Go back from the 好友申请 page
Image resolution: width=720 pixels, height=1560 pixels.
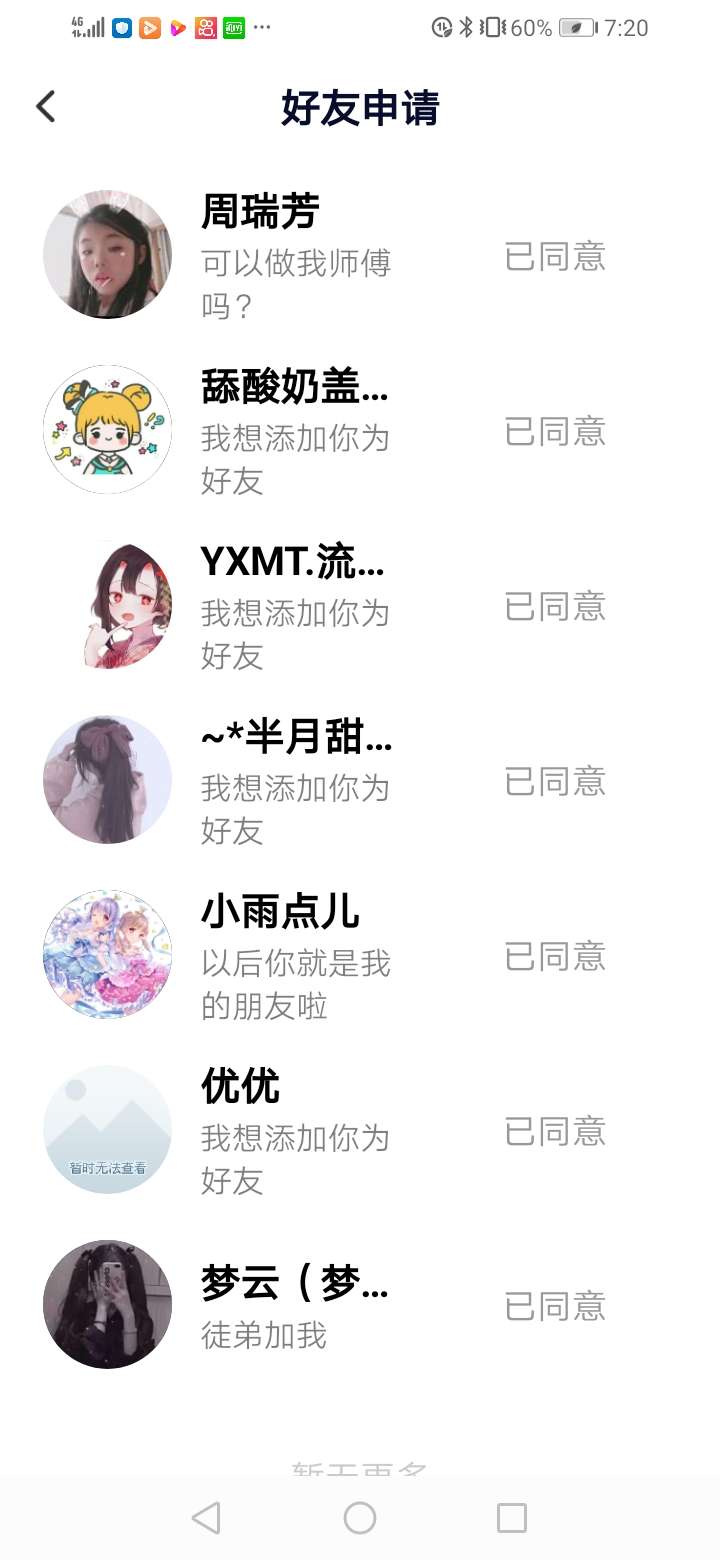click(46, 107)
